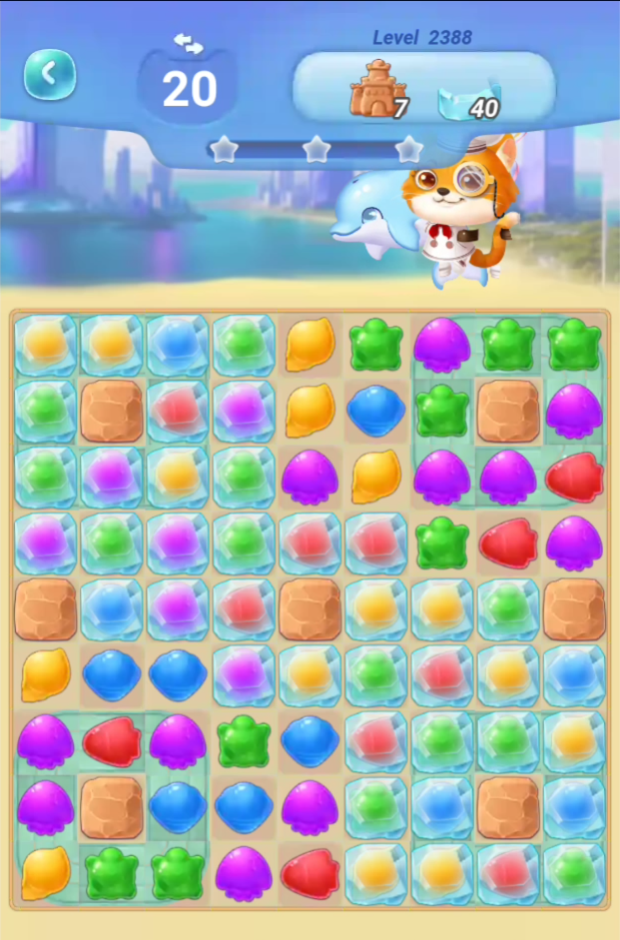620x940 pixels.
Task: Select the blue shell between yellow shell and green turtle
Action: click(x=376, y=411)
